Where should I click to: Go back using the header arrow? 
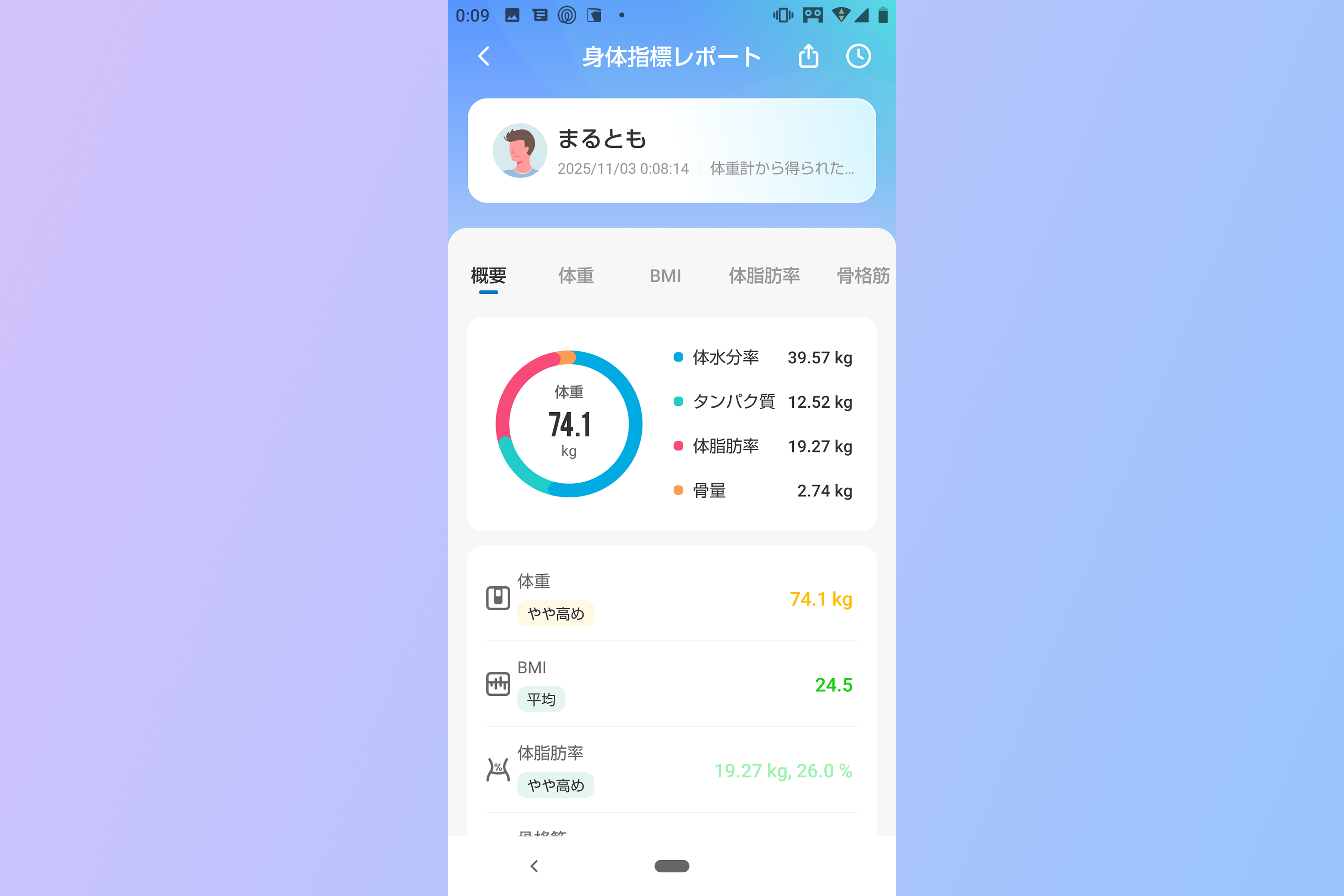tap(484, 56)
